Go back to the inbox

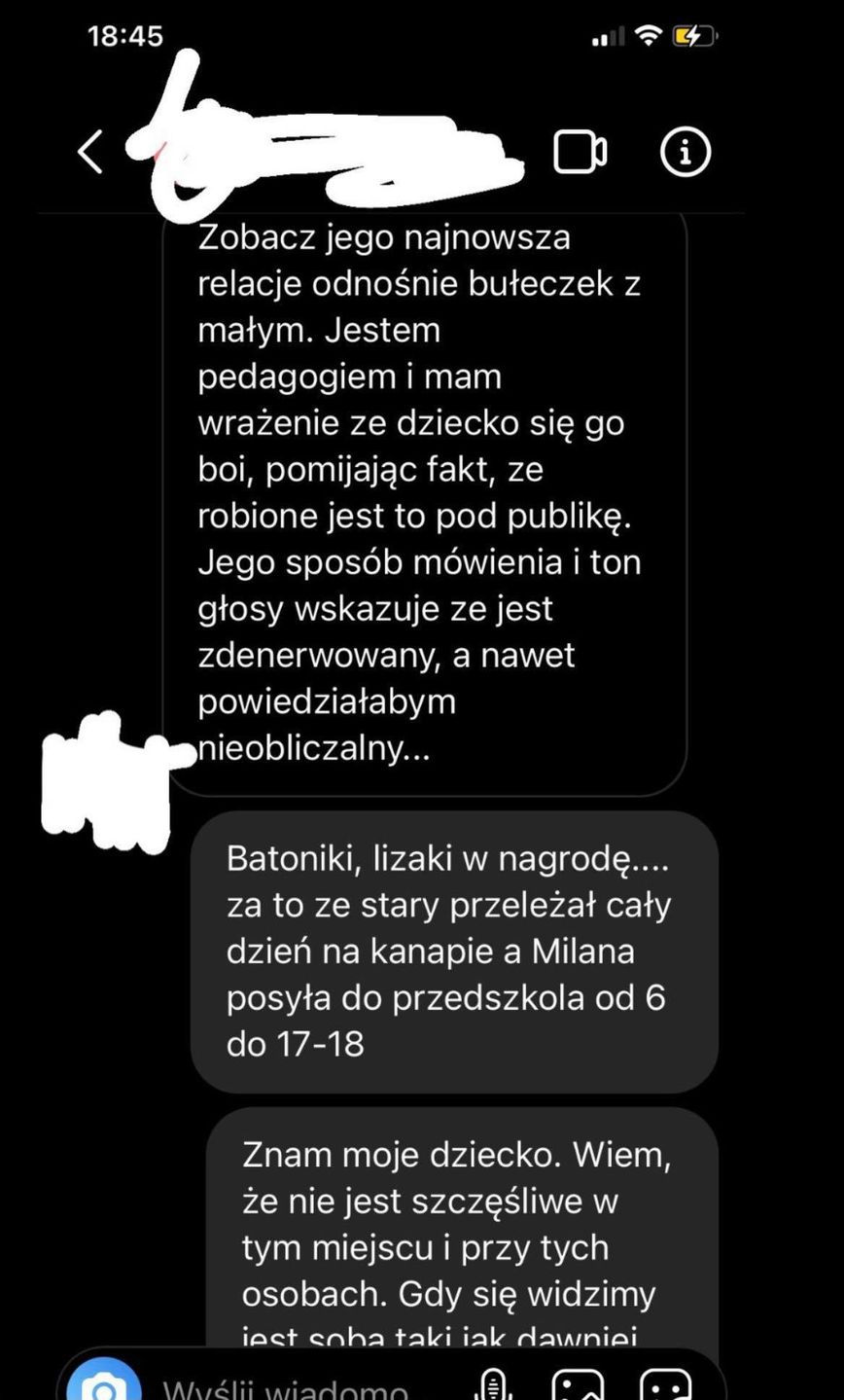[x=90, y=153]
